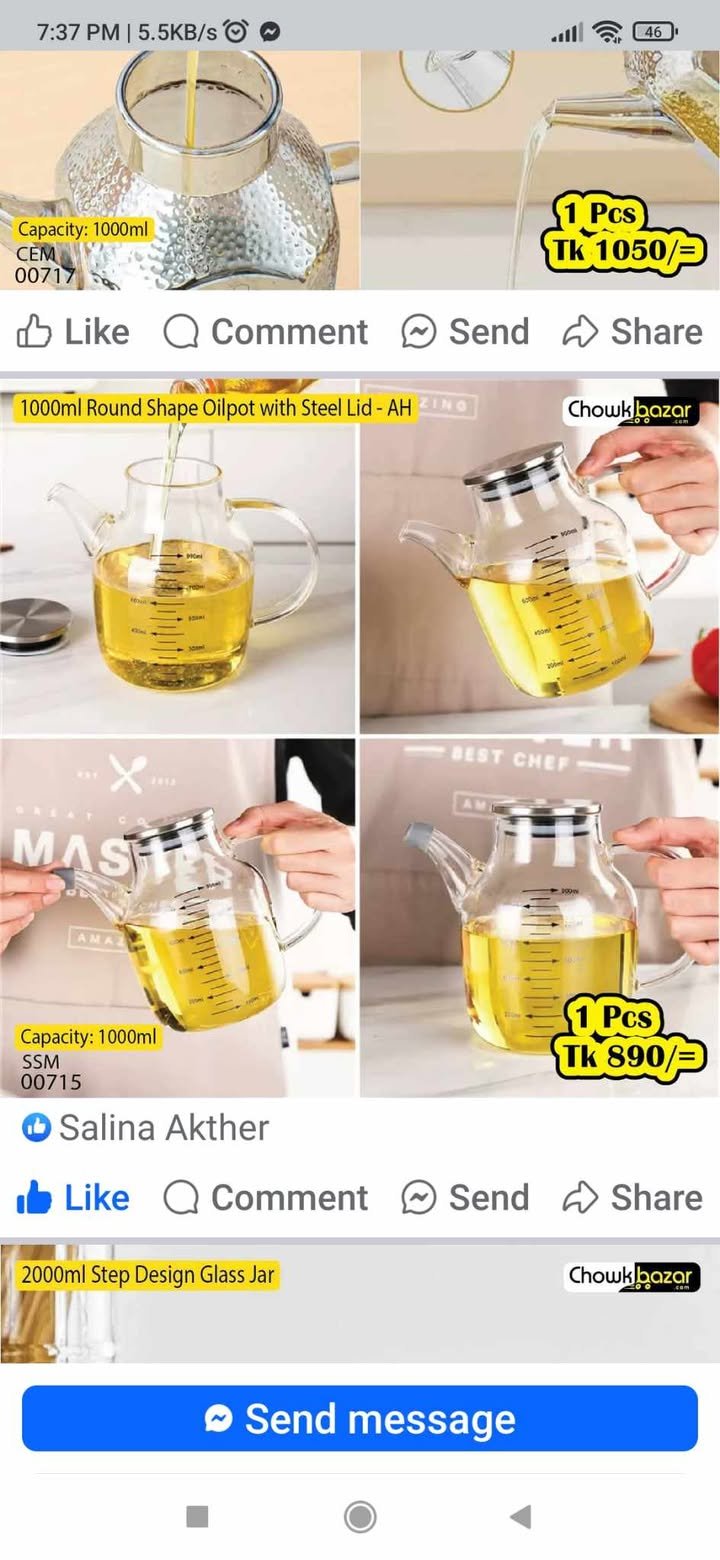Comment on the 1050 Tk oilpot post

(x=266, y=332)
